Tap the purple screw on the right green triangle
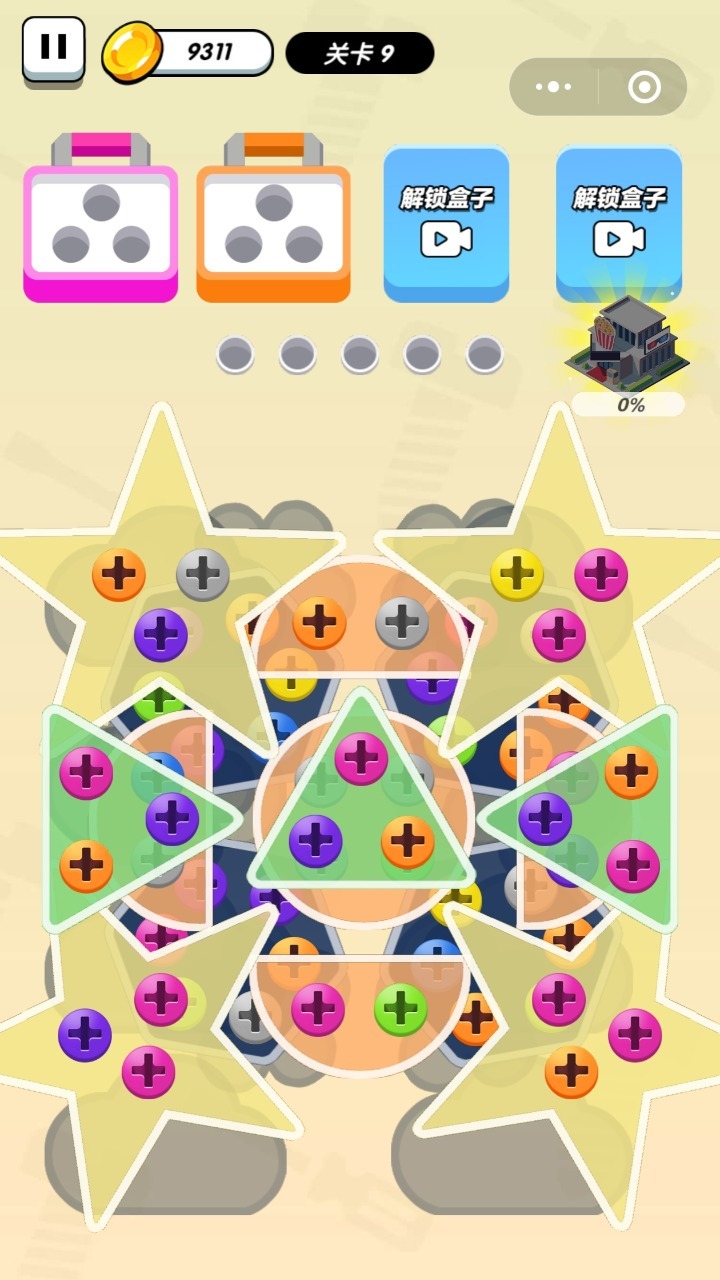 545,819
